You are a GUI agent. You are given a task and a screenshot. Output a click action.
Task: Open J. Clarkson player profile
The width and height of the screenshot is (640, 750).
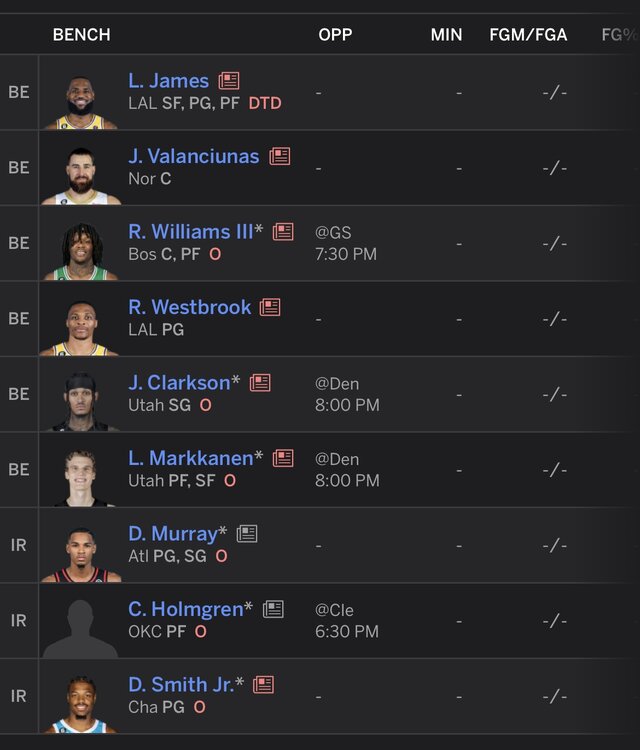tap(180, 382)
